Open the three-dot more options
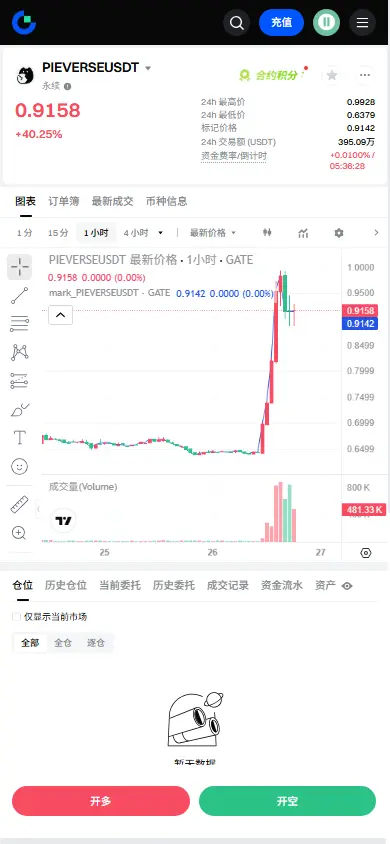The height and width of the screenshot is (844, 390). coord(365,75)
